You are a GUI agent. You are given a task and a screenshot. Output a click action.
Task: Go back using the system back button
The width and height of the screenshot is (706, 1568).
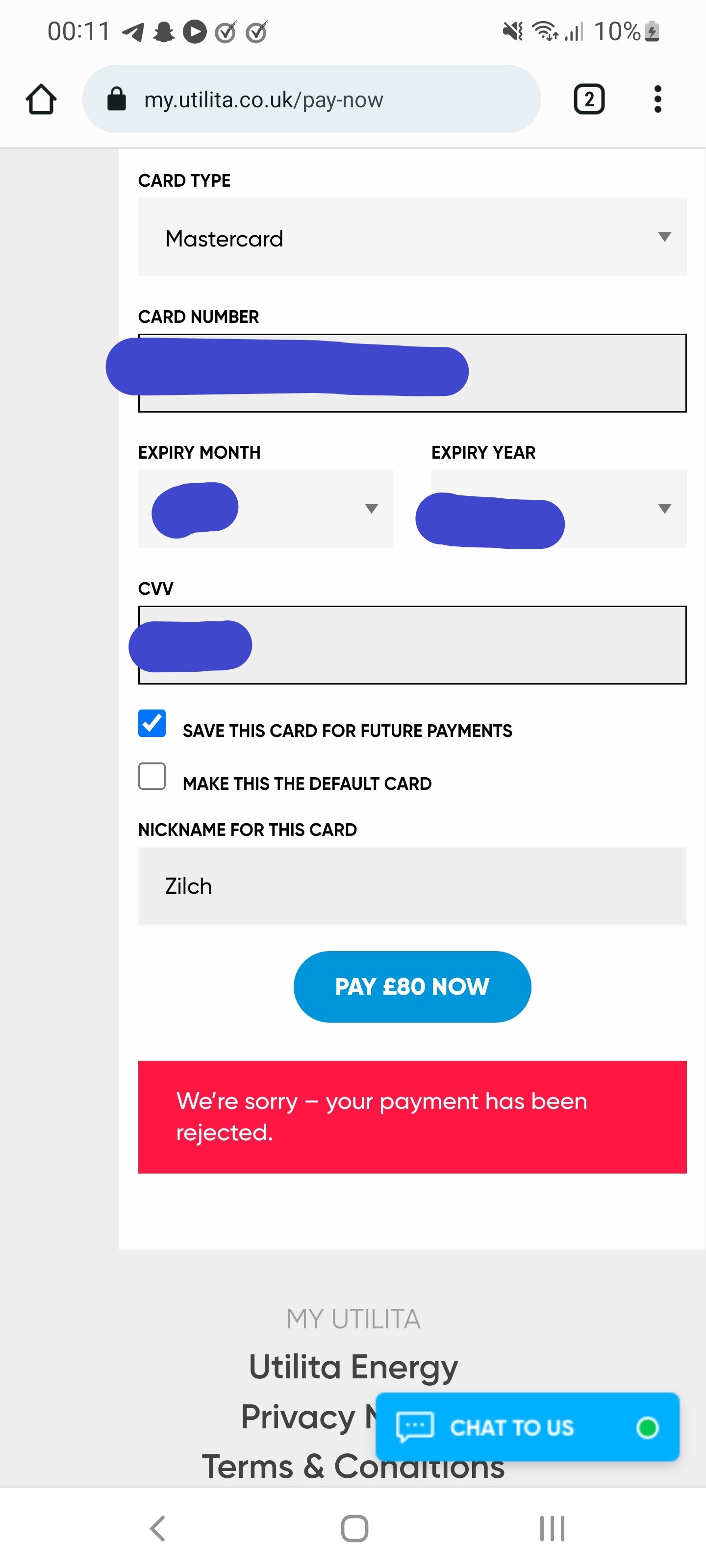(157, 1528)
